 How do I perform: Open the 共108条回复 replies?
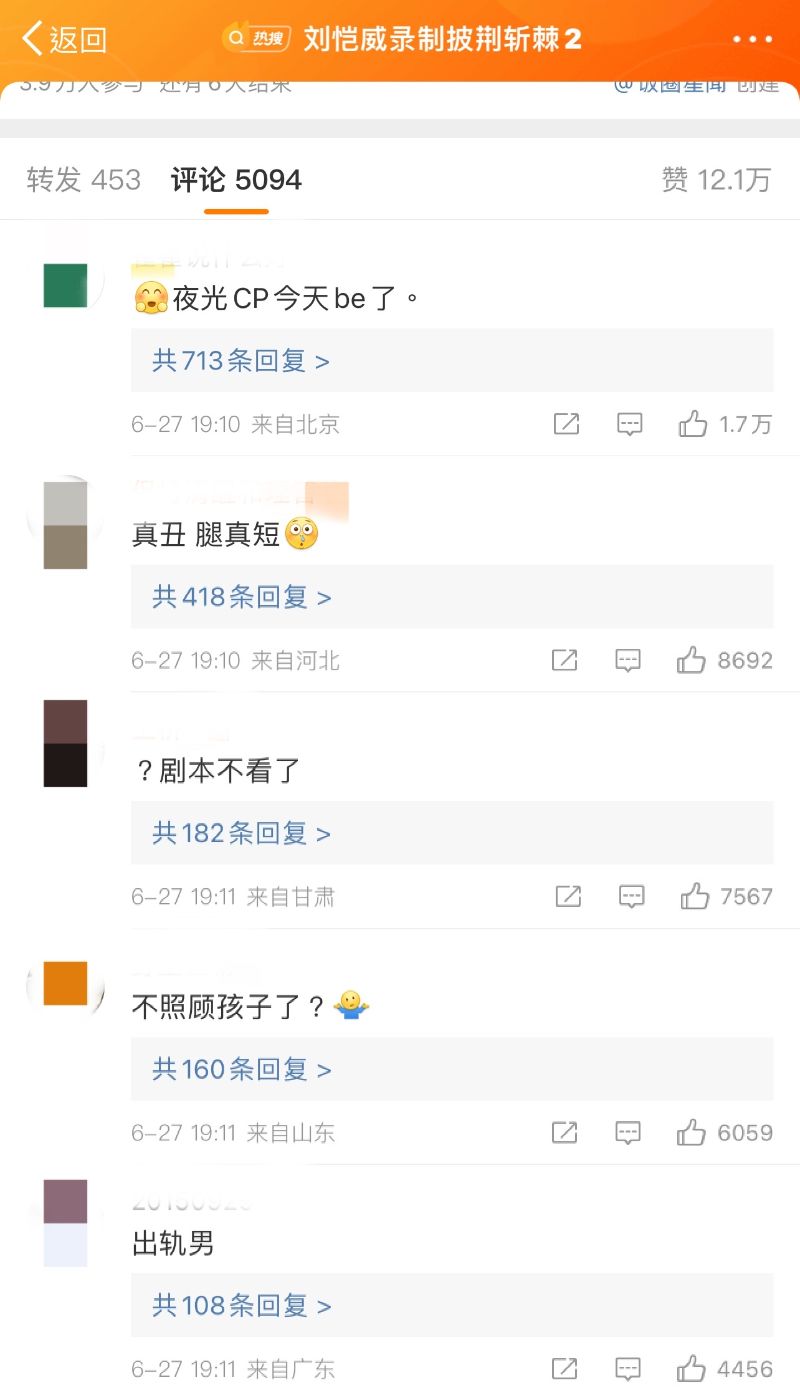[241, 1306]
